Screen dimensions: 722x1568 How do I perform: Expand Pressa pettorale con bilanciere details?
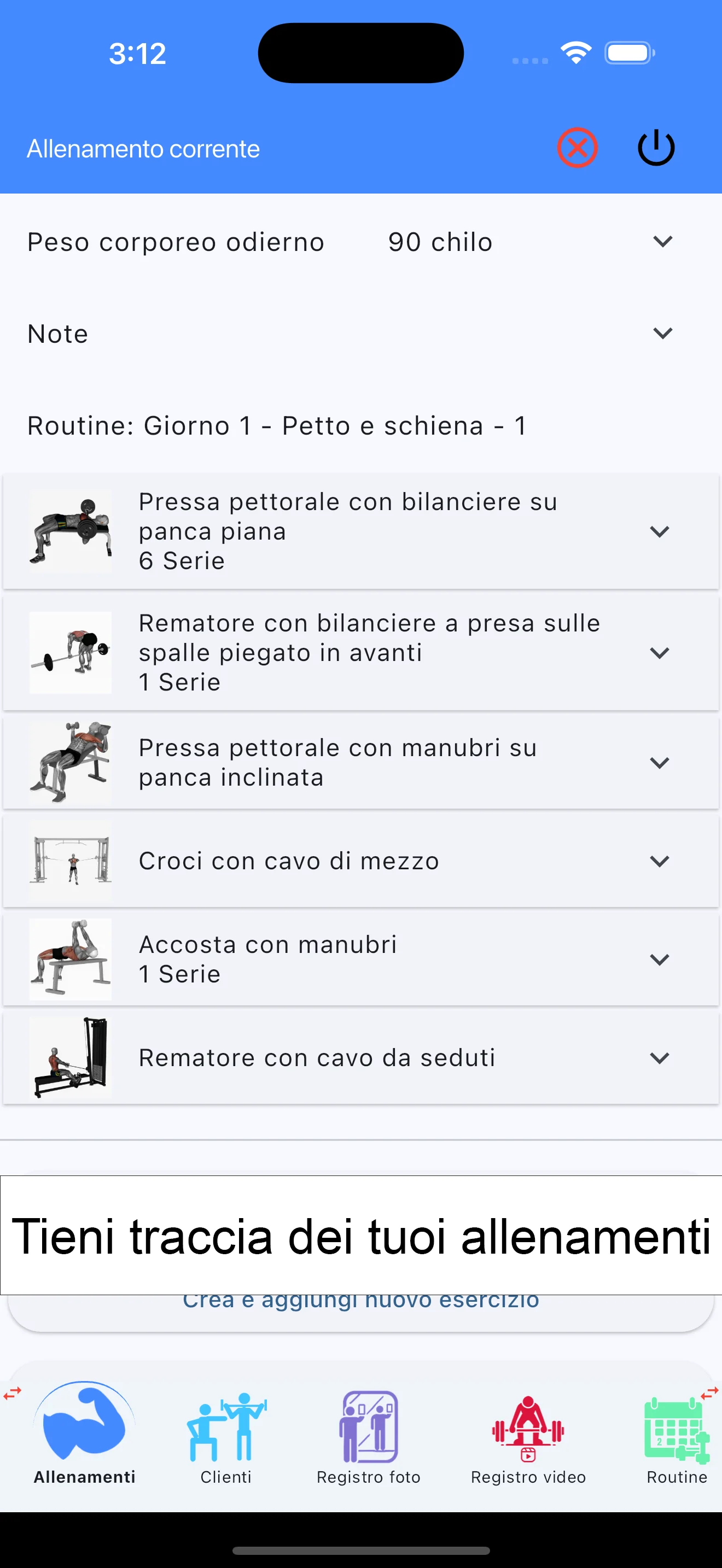pyautogui.click(x=660, y=531)
